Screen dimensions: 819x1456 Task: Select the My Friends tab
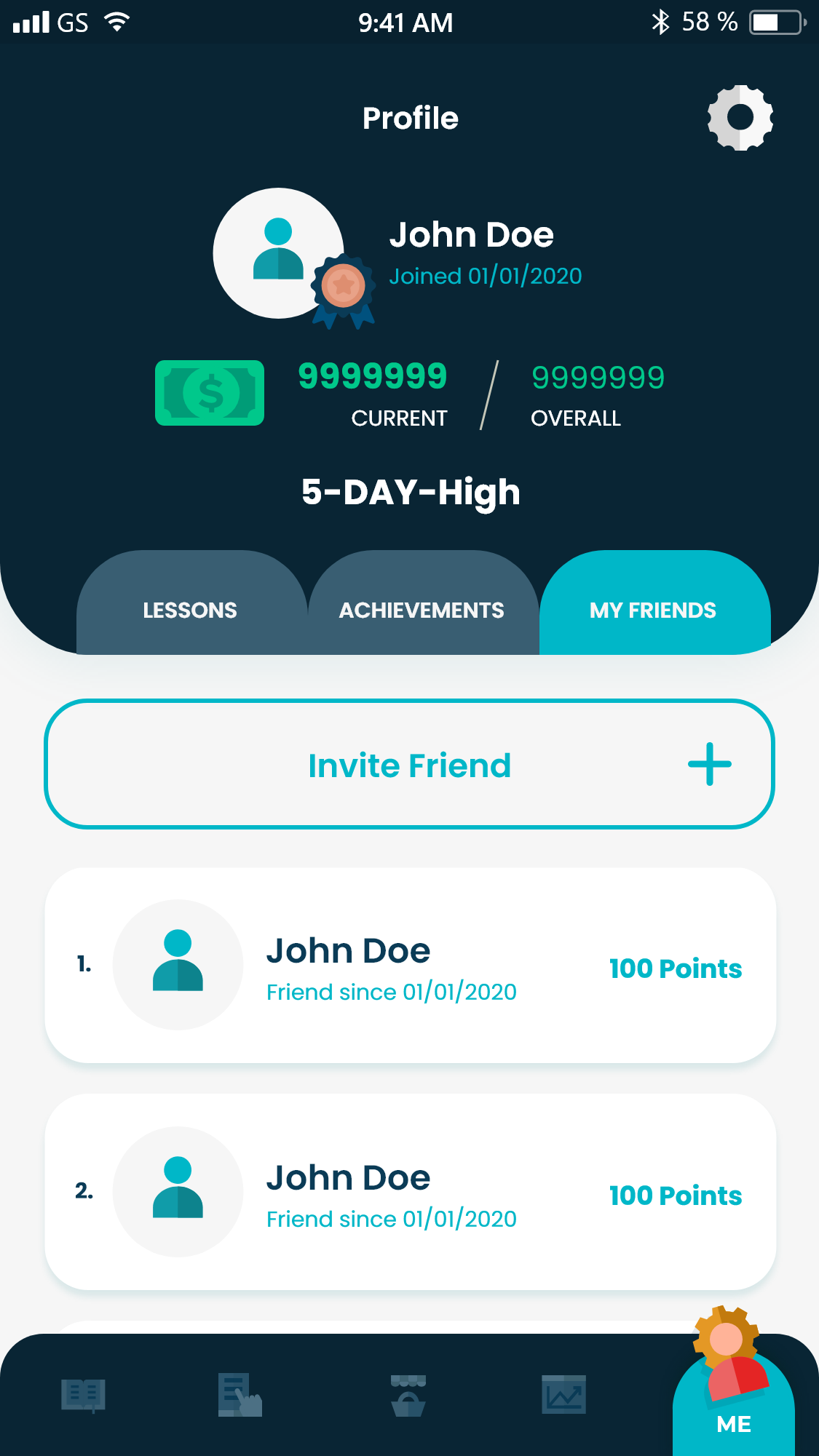[653, 609]
